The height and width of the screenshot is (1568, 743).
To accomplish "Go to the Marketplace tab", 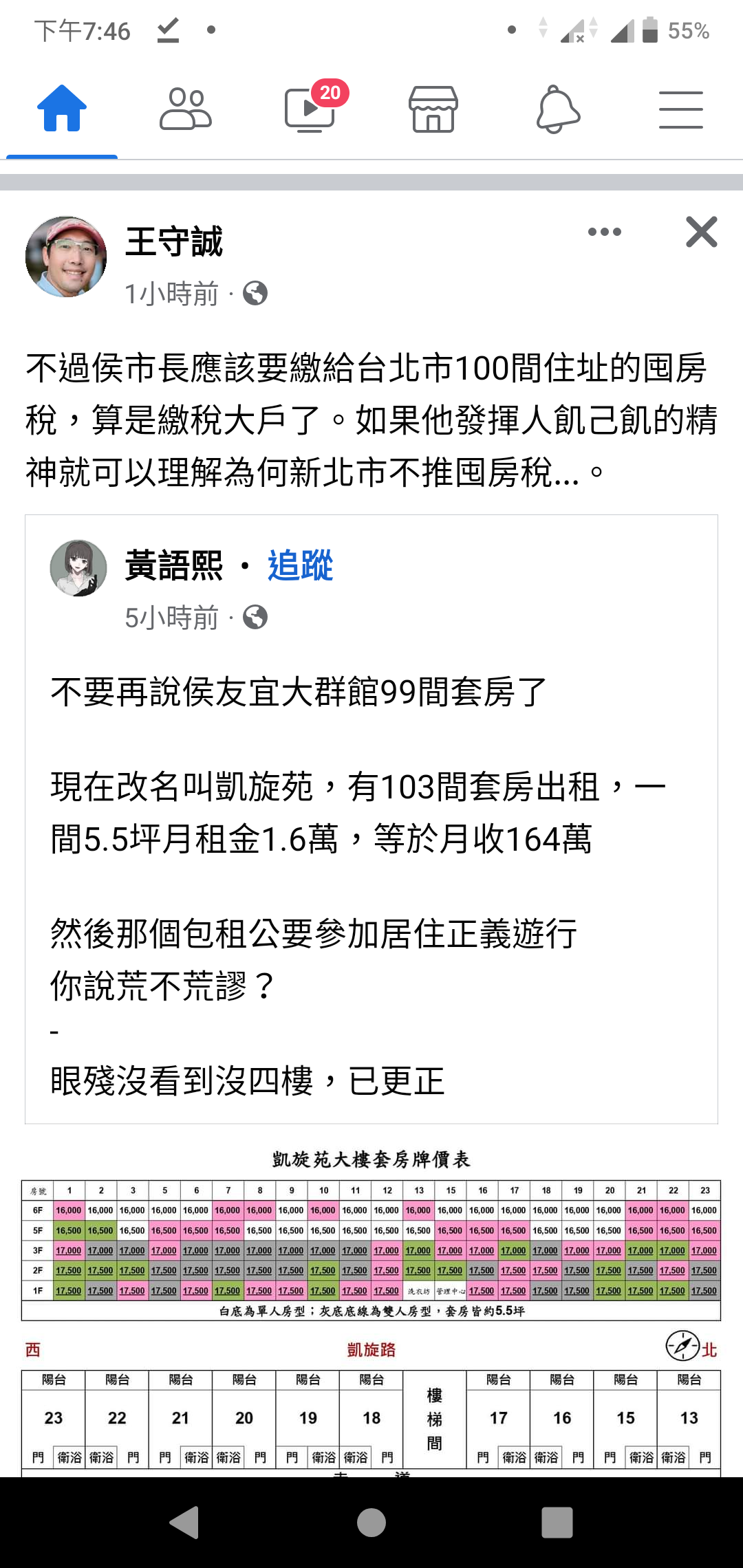I will [x=433, y=109].
